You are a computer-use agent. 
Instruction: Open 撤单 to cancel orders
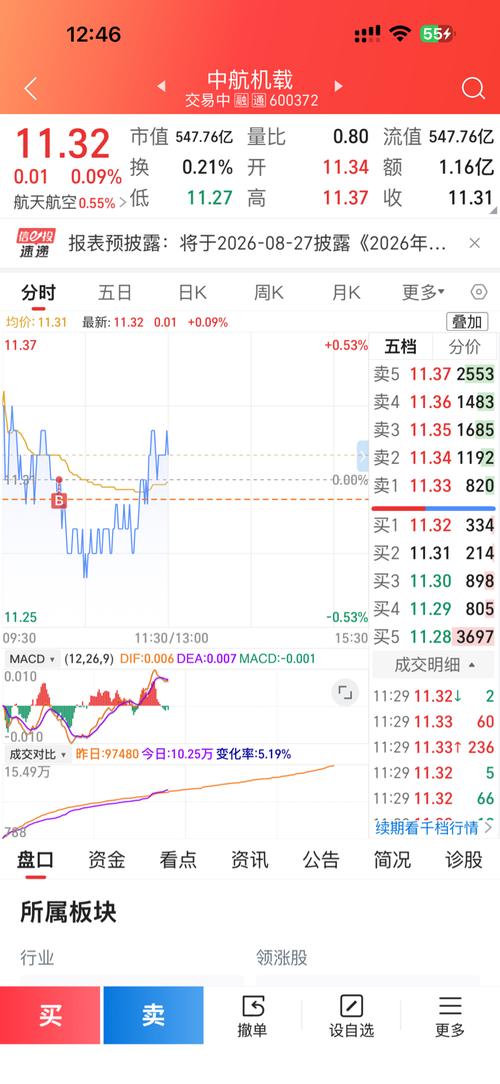(x=252, y=1016)
